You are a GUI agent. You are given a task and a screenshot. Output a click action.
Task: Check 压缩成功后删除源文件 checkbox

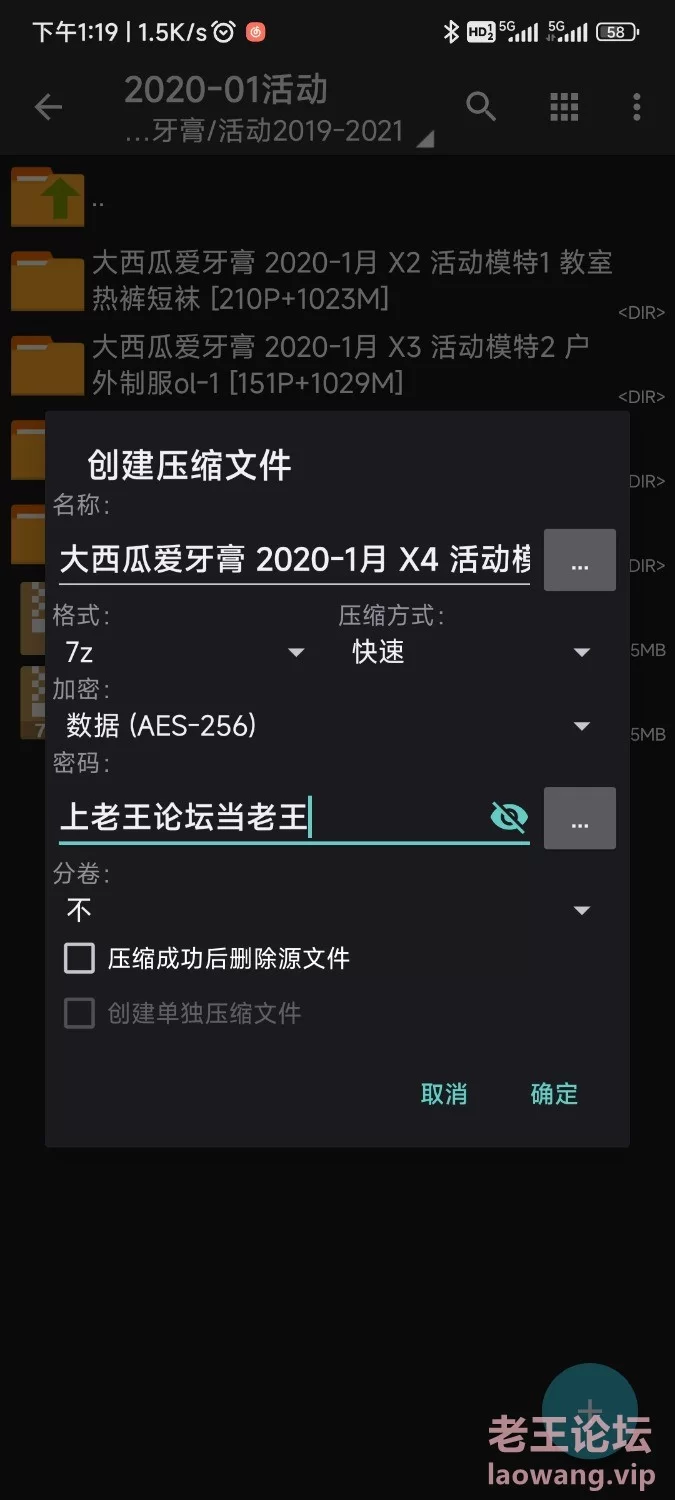pyautogui.click(x=79, y=959)
